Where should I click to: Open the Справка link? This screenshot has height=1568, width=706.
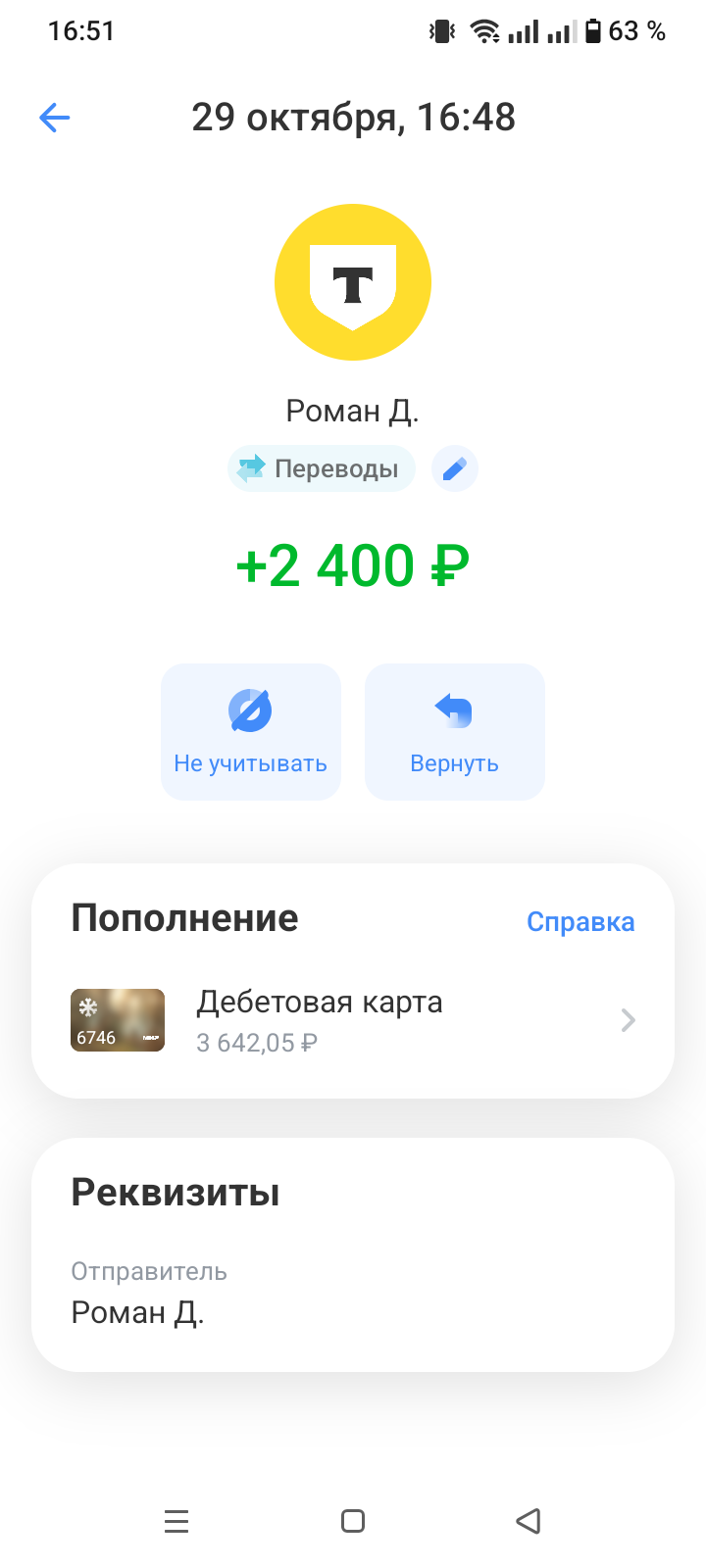(580, 922)
